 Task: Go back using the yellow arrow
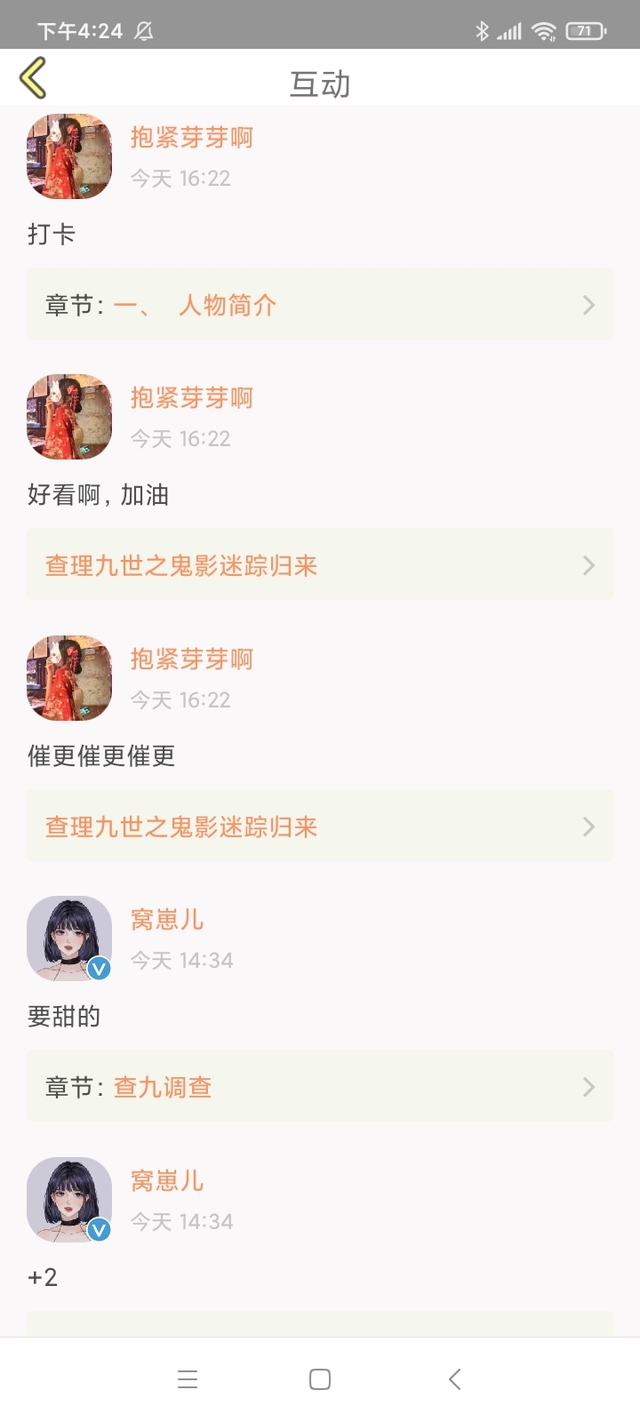click(33, 78)
